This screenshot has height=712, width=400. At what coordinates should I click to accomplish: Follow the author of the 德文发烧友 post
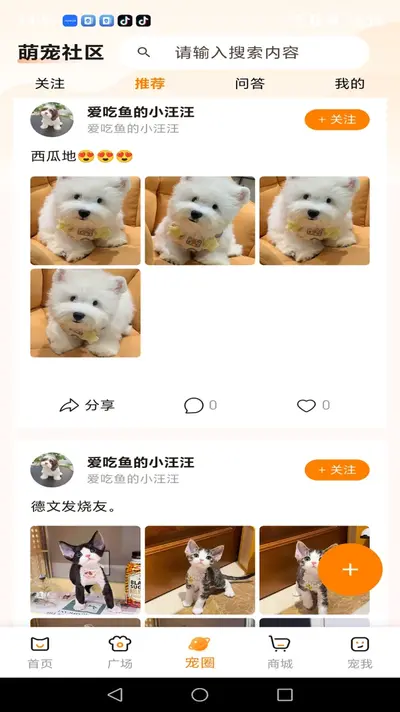point(337,470)
